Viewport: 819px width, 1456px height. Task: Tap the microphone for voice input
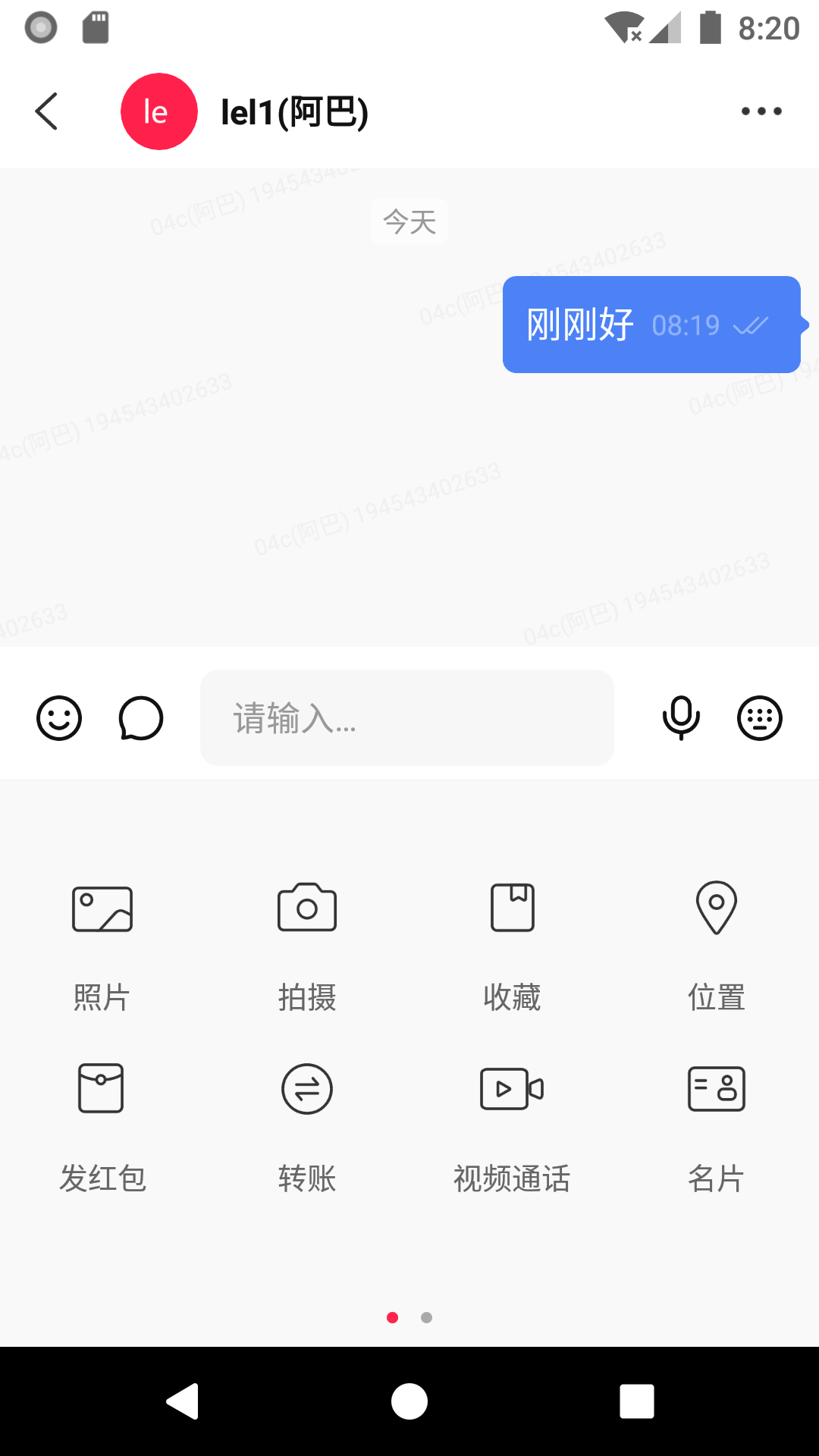(x=681, y=717)
